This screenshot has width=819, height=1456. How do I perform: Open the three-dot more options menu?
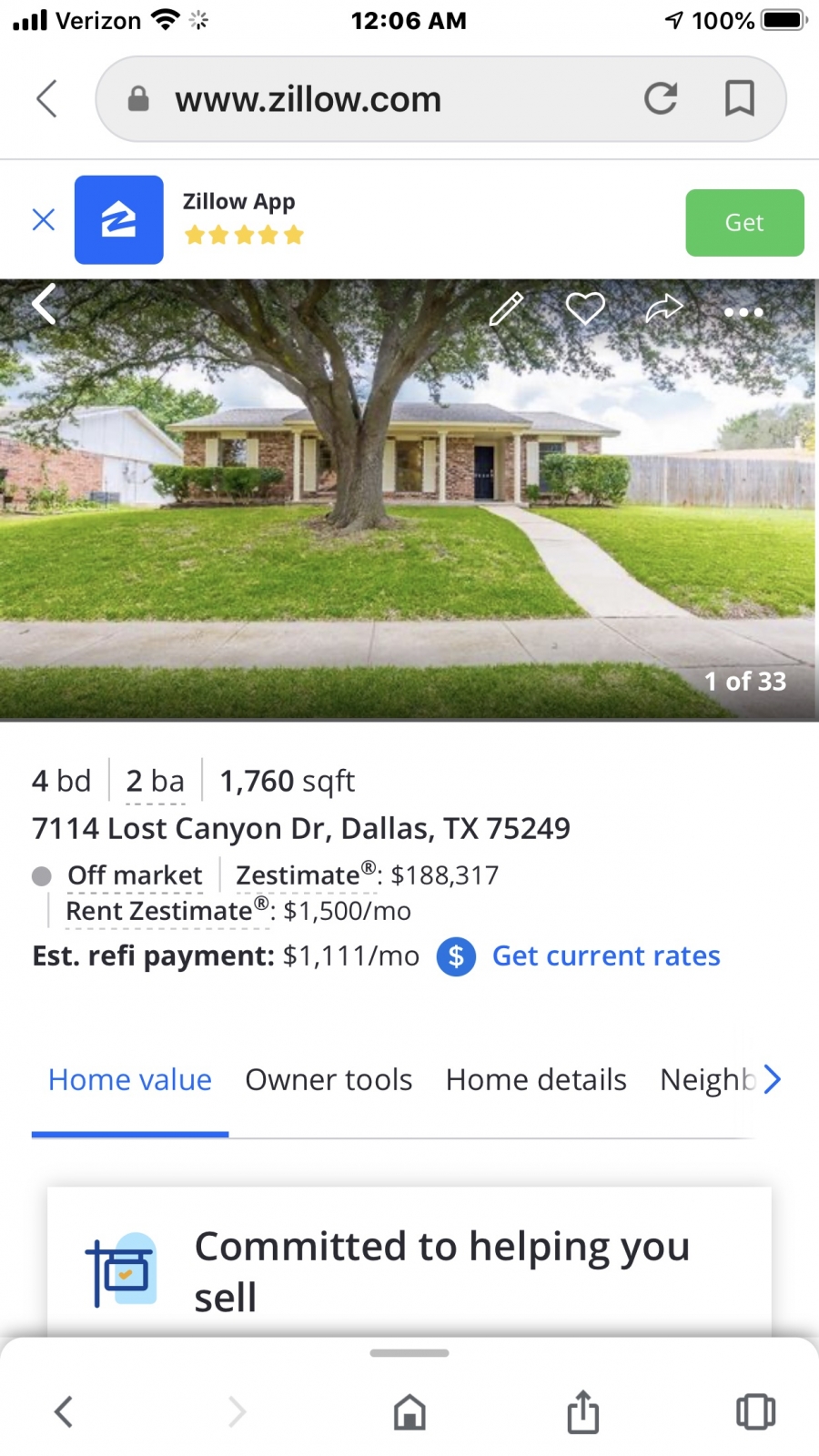click(x=743, y=312)
